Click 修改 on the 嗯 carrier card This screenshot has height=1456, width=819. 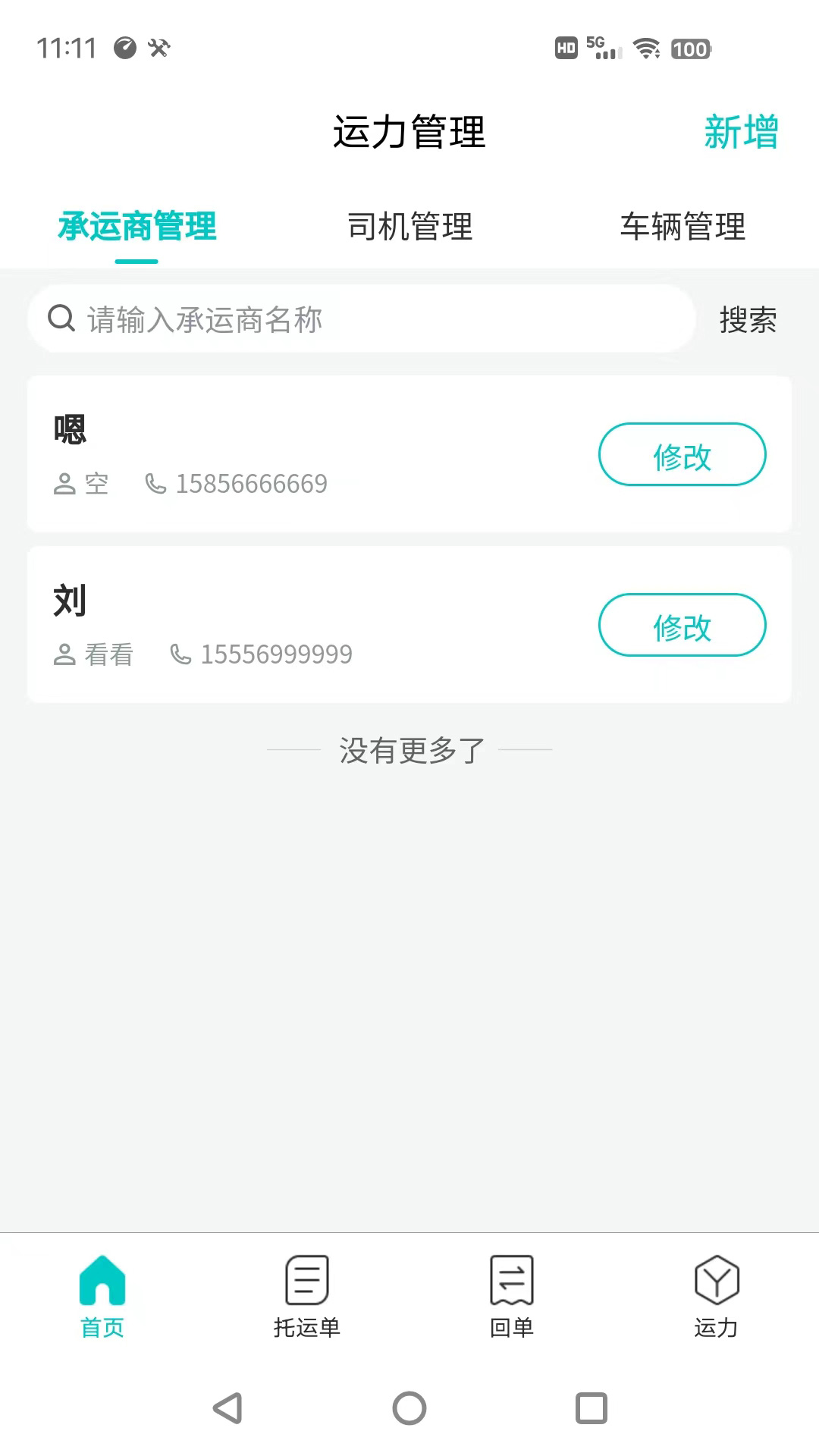coord(681,453)
